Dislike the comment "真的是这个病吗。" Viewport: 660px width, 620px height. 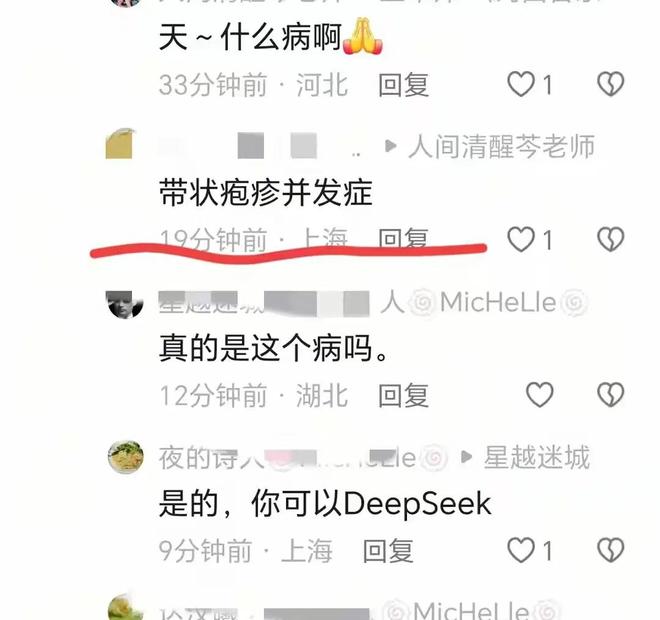[610, 394]
